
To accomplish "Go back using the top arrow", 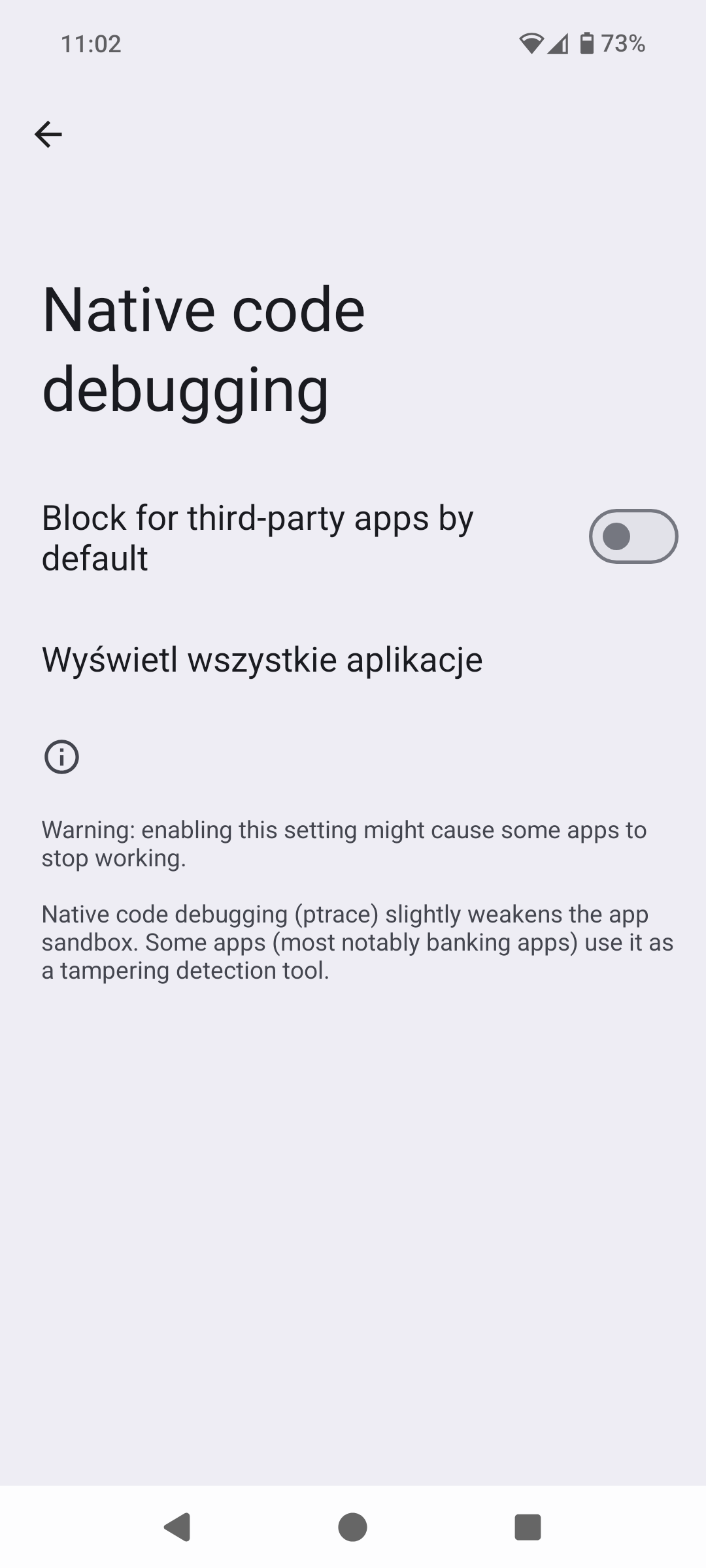I will click(x=48, y=135).
